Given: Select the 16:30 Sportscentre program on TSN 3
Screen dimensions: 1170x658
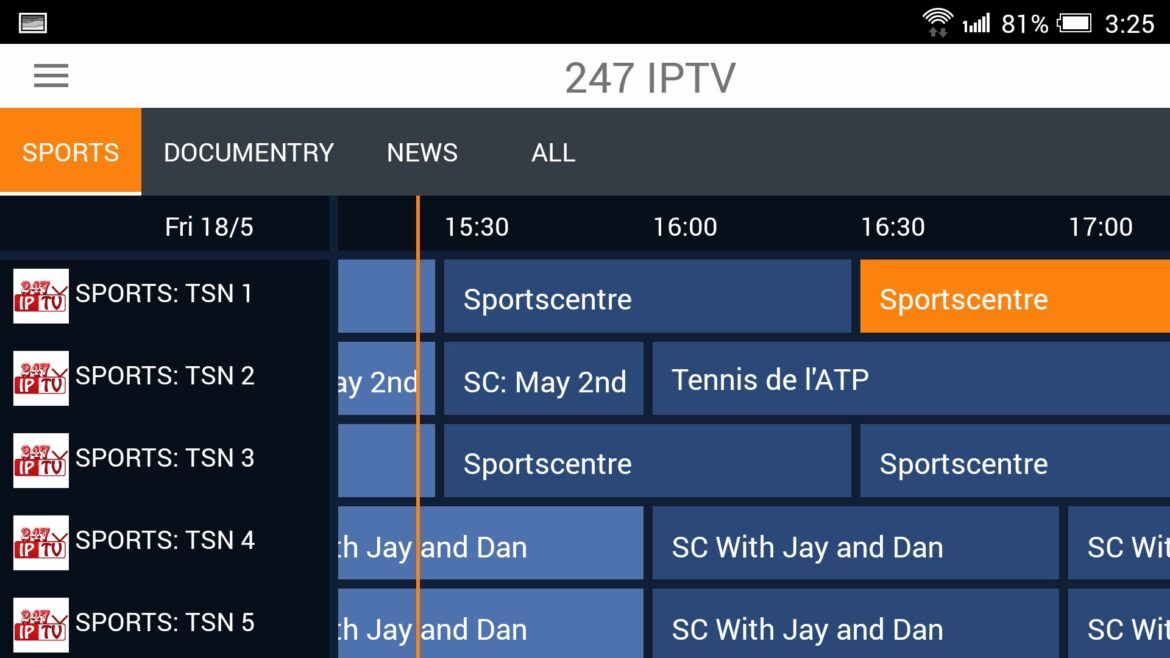Looking at the screenshot, I should [1014, 461].
